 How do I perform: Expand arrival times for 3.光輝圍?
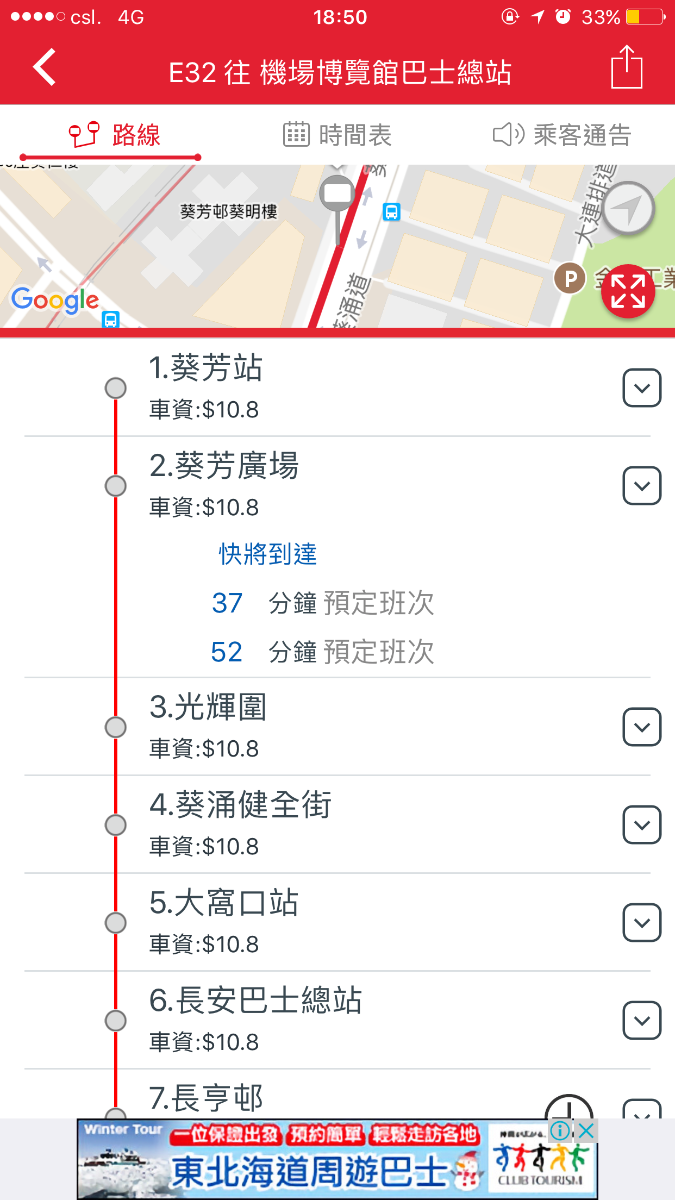[641, 727]
